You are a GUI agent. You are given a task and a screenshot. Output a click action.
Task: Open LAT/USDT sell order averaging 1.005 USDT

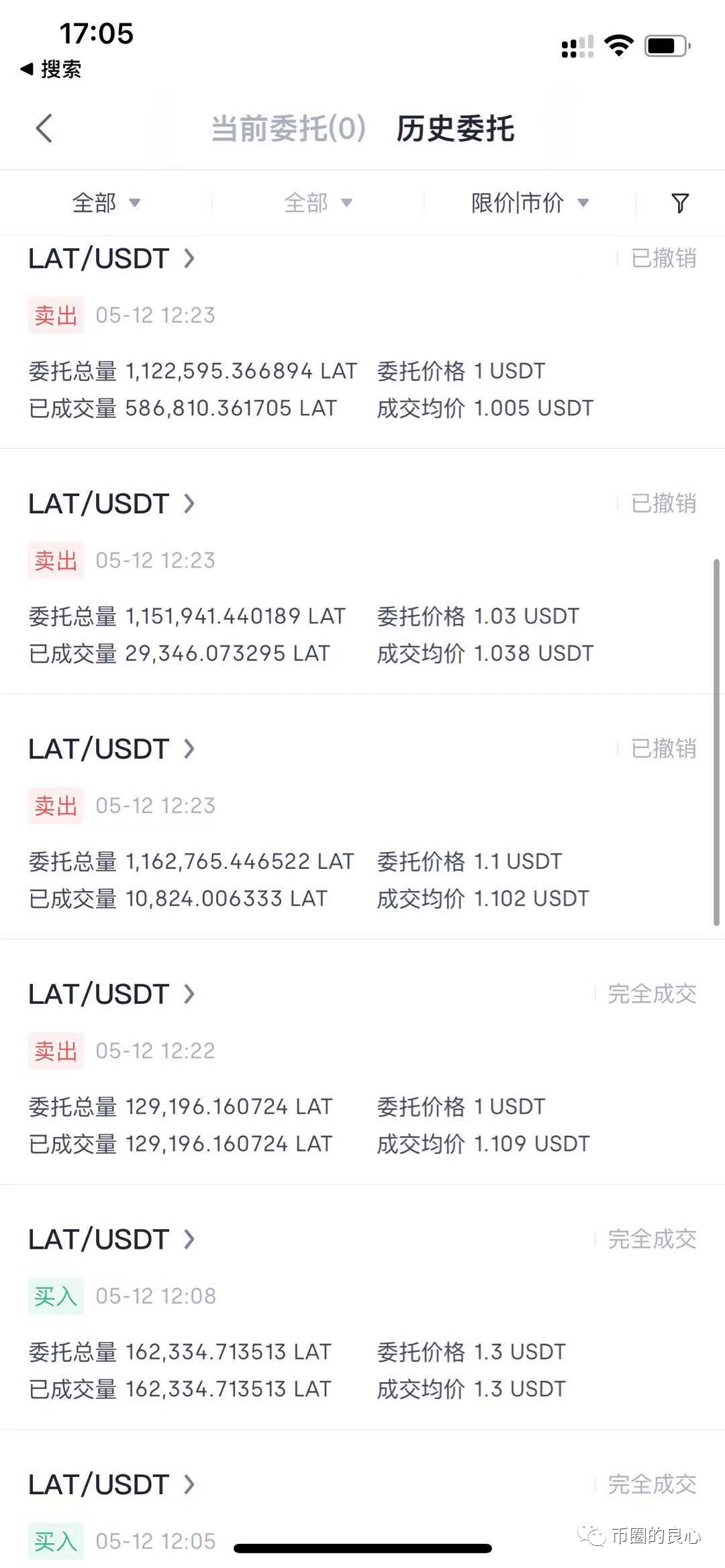[111, 258]
